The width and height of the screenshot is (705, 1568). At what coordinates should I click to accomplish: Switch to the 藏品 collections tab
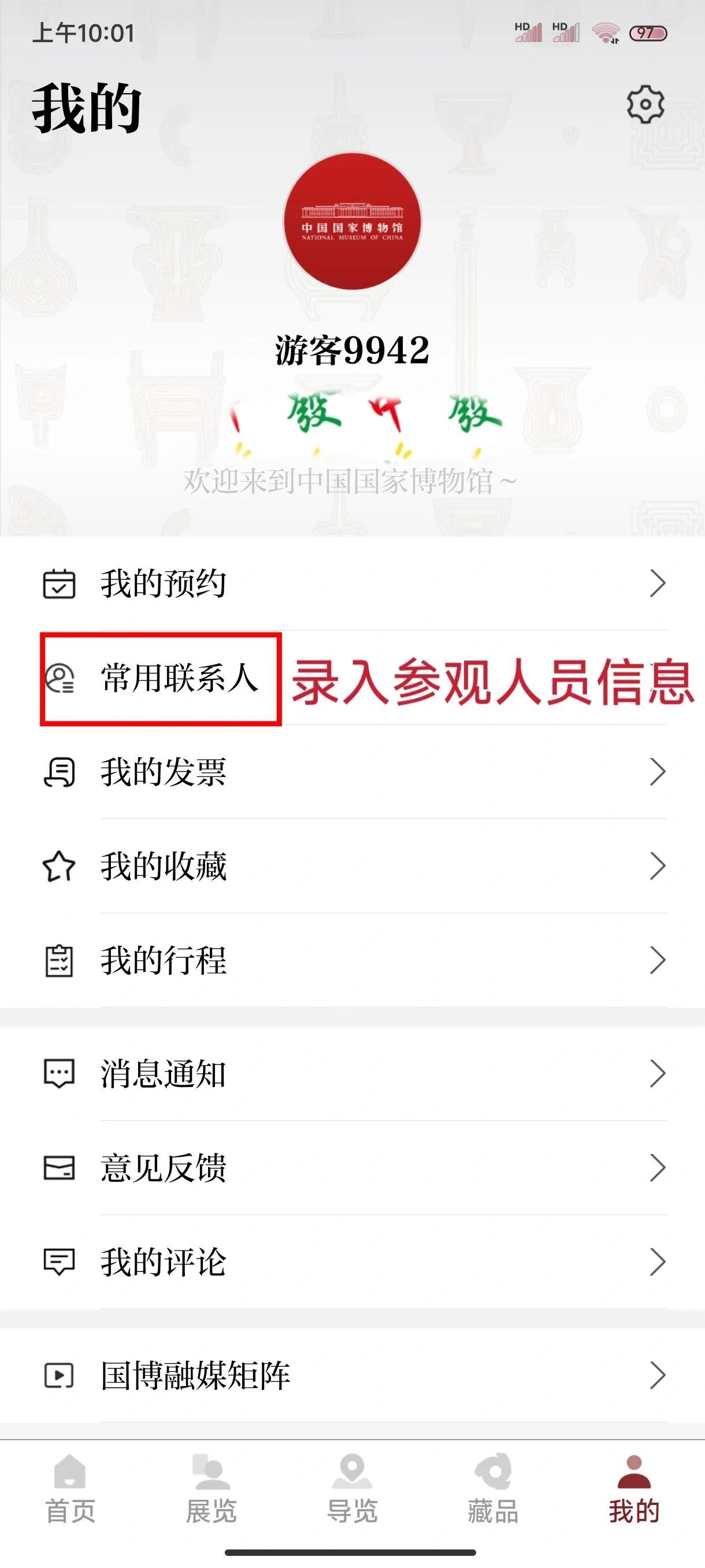pos(493,1490)
